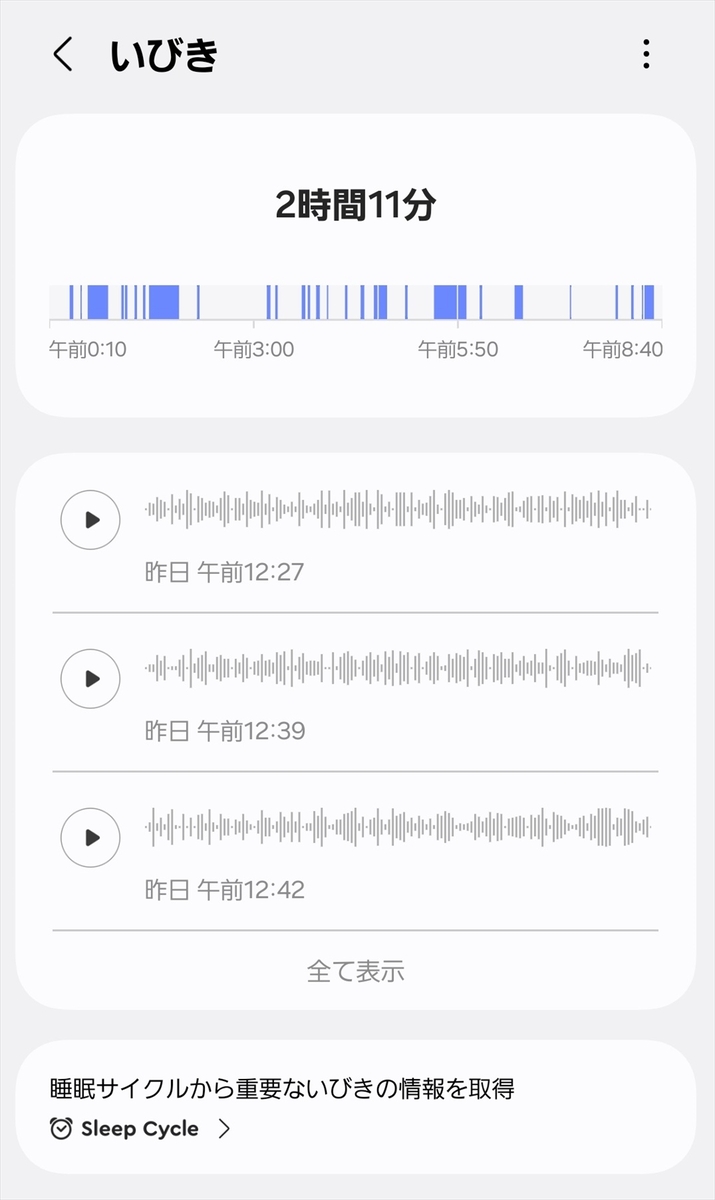
Task: Open the three-dot overflow menu
Action: pos(647,54)
